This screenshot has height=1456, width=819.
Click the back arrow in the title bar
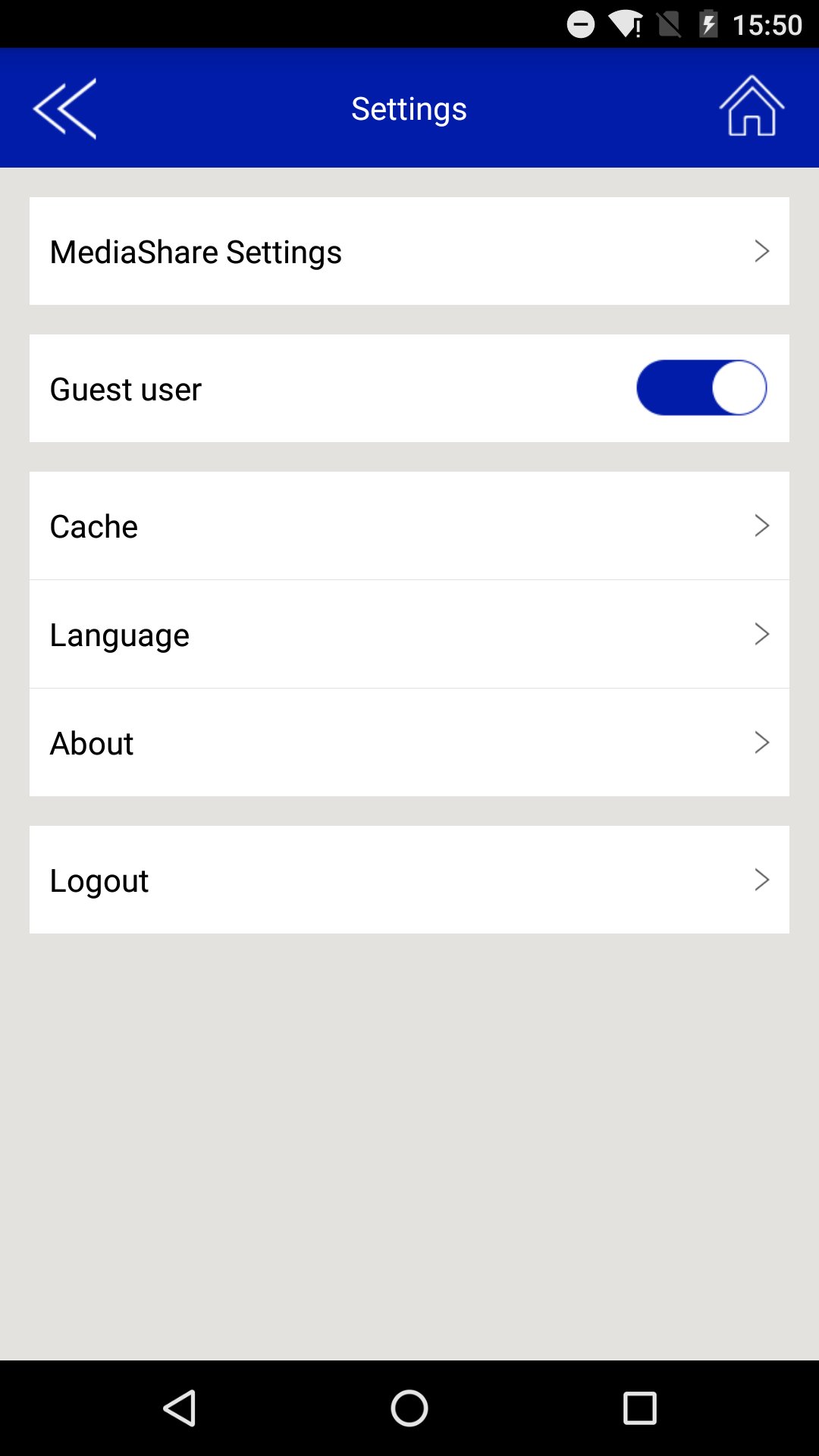(64, 108)
